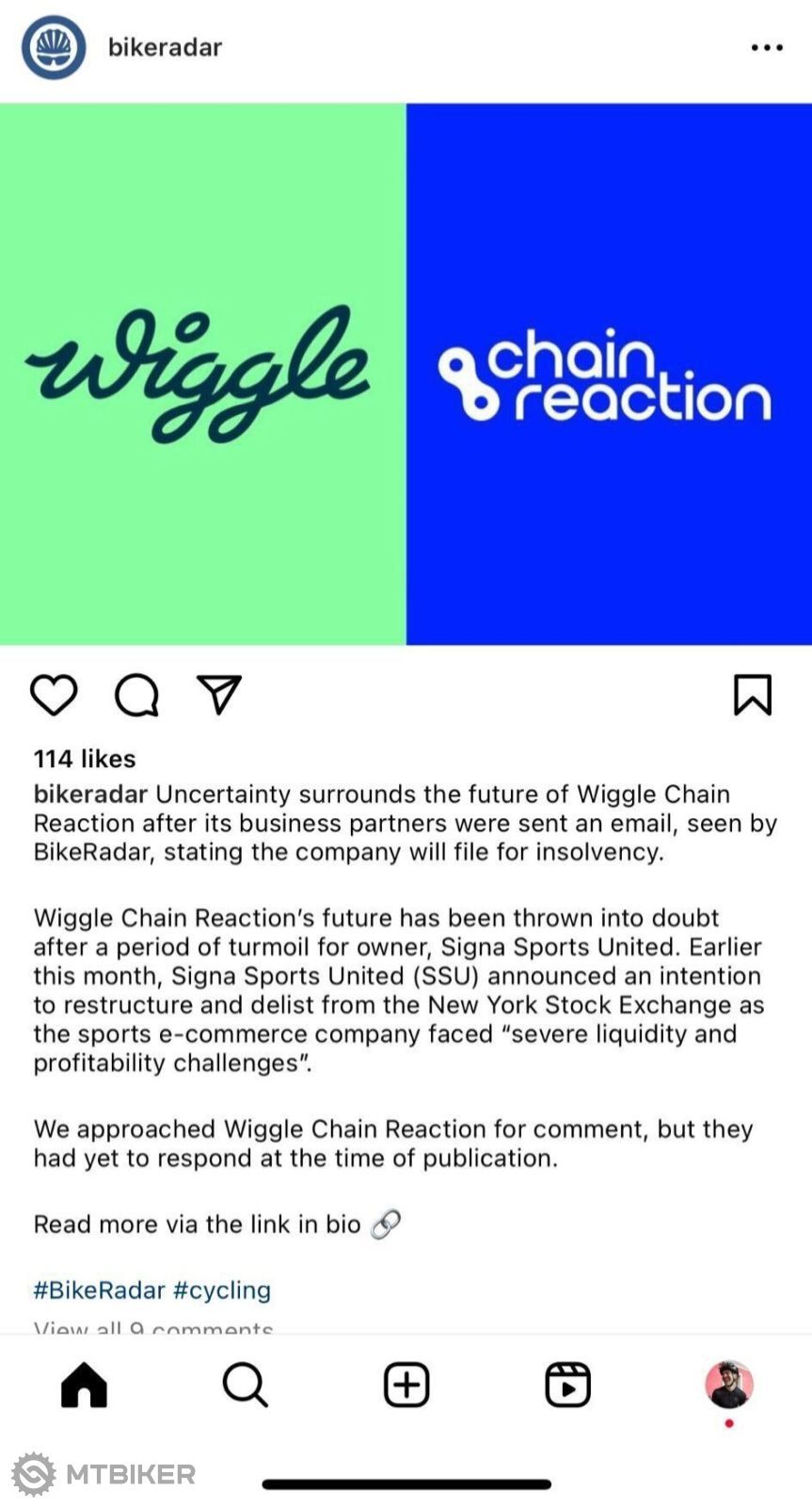This screenshot has width=812, height=1506.
Task: Open comments with the speech bubble icon
Action: tap(136, 696)
